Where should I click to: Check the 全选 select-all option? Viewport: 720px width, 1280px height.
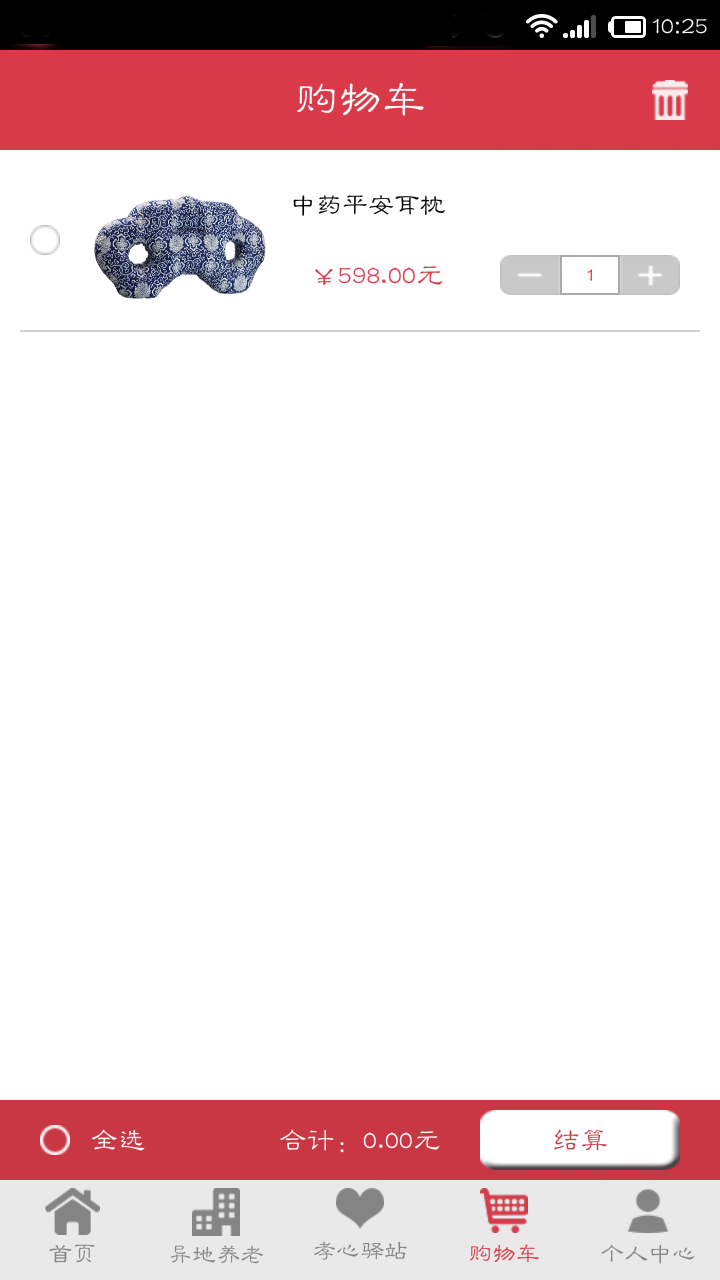pyautogui.click(x=55, y=1140)
